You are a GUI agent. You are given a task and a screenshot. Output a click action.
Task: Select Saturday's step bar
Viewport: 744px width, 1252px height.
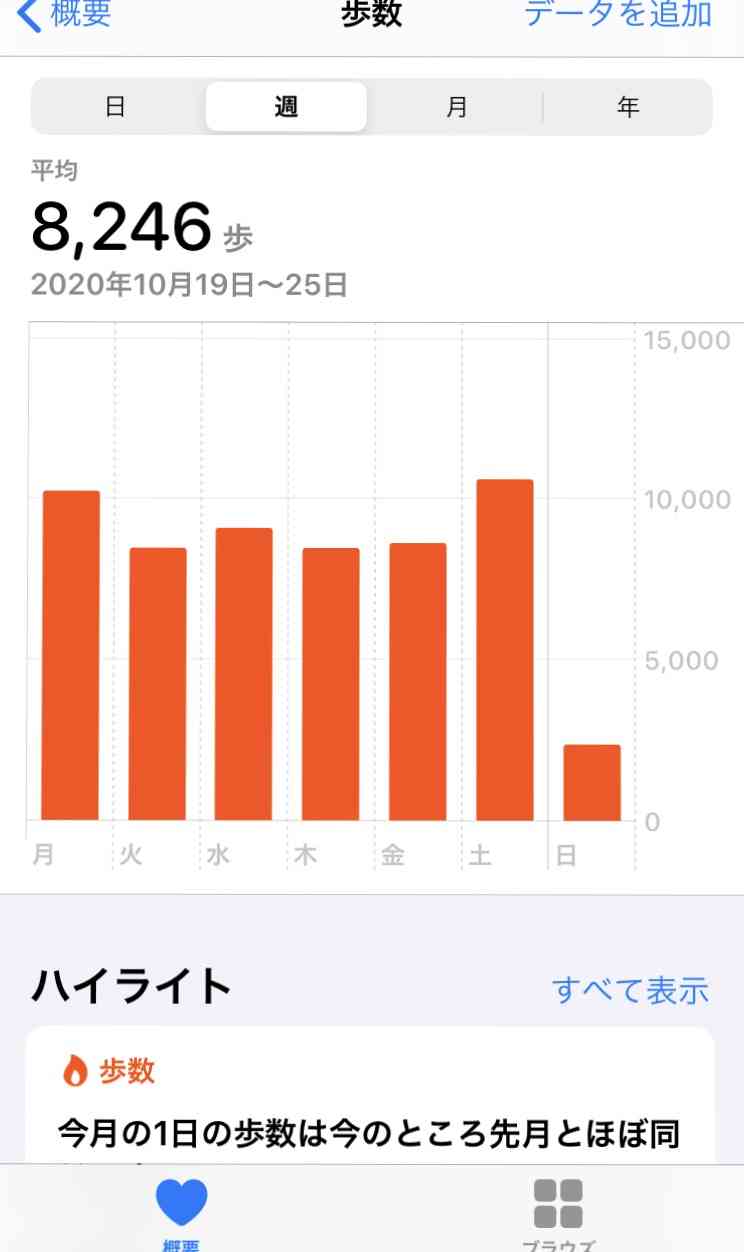coord(505,650)
